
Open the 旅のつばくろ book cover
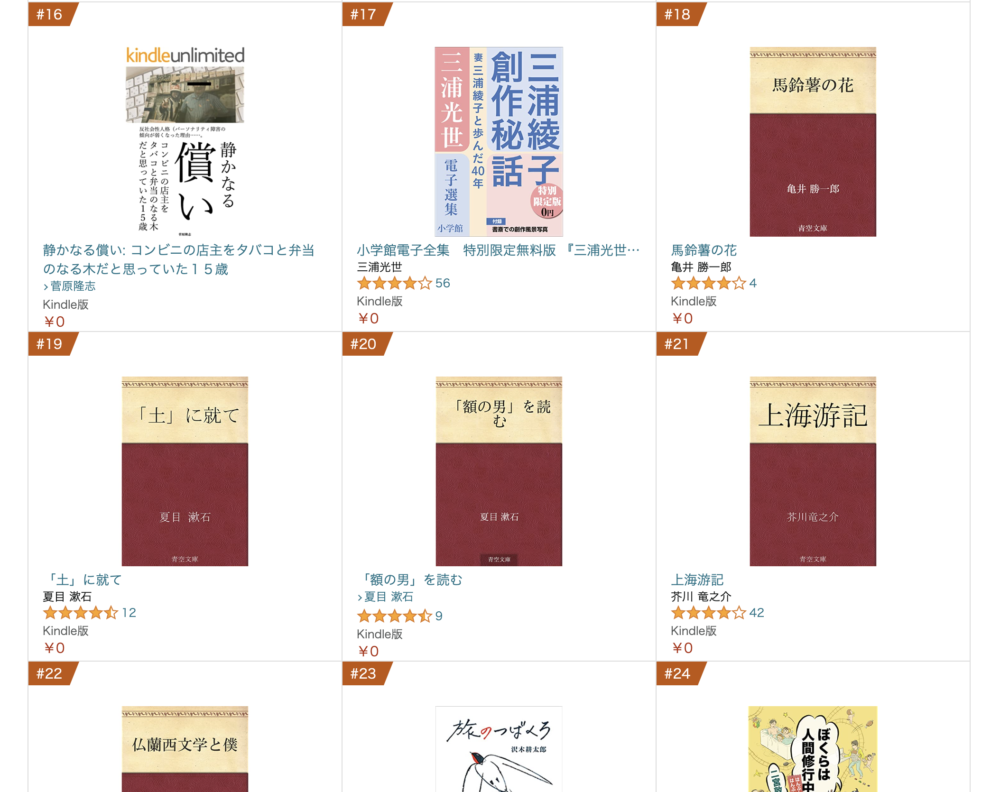point(499,749)
